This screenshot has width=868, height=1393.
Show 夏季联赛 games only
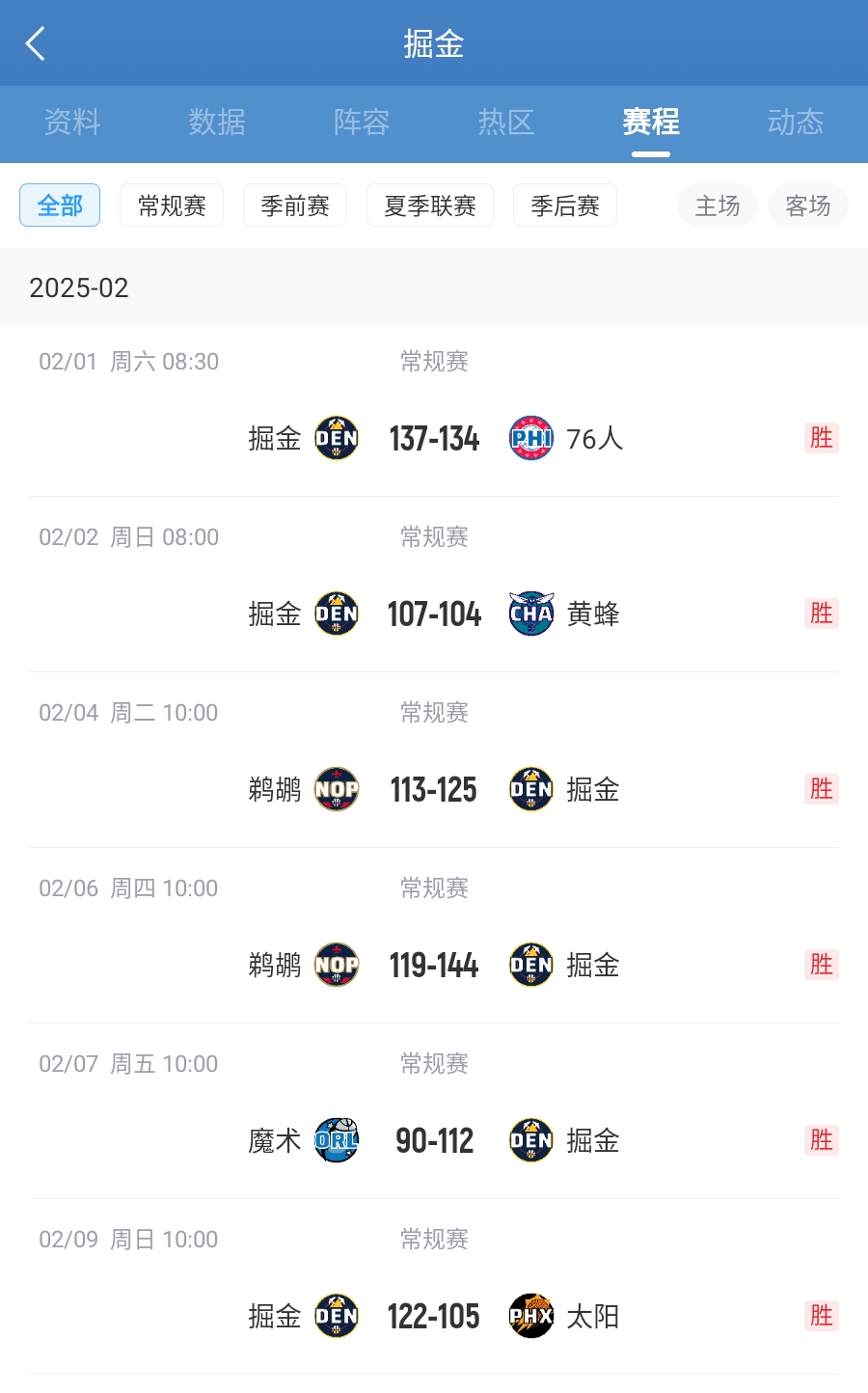pyautogui.click(x=430, y=205)
